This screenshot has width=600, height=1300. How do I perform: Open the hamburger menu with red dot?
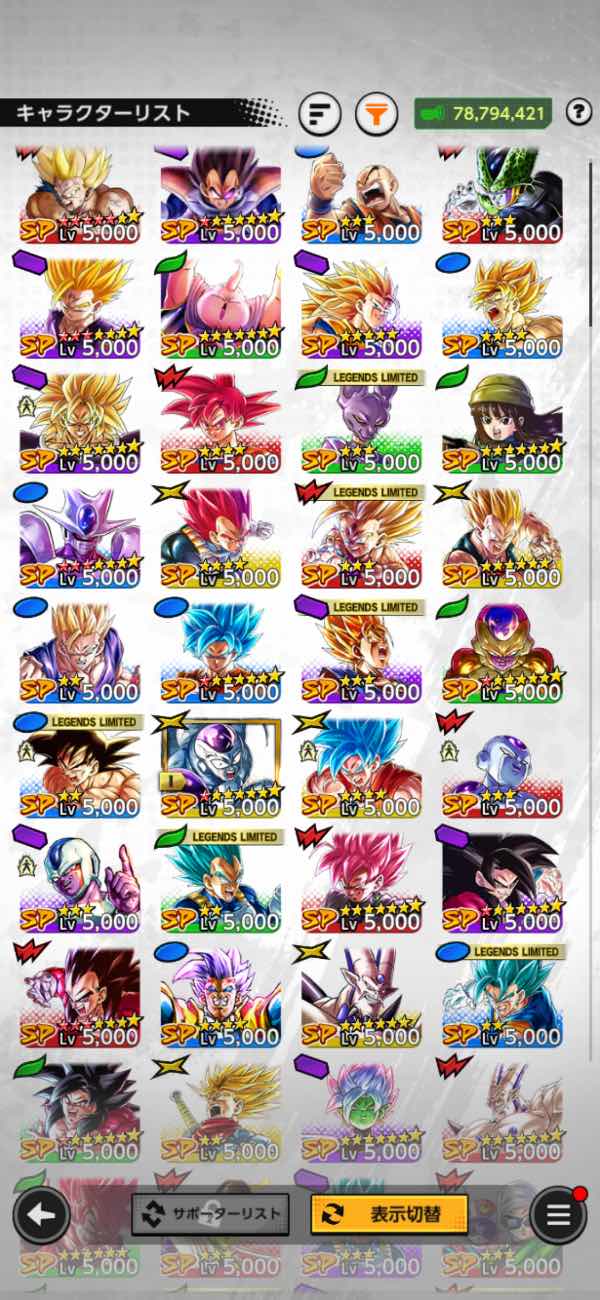(557, 1215)
